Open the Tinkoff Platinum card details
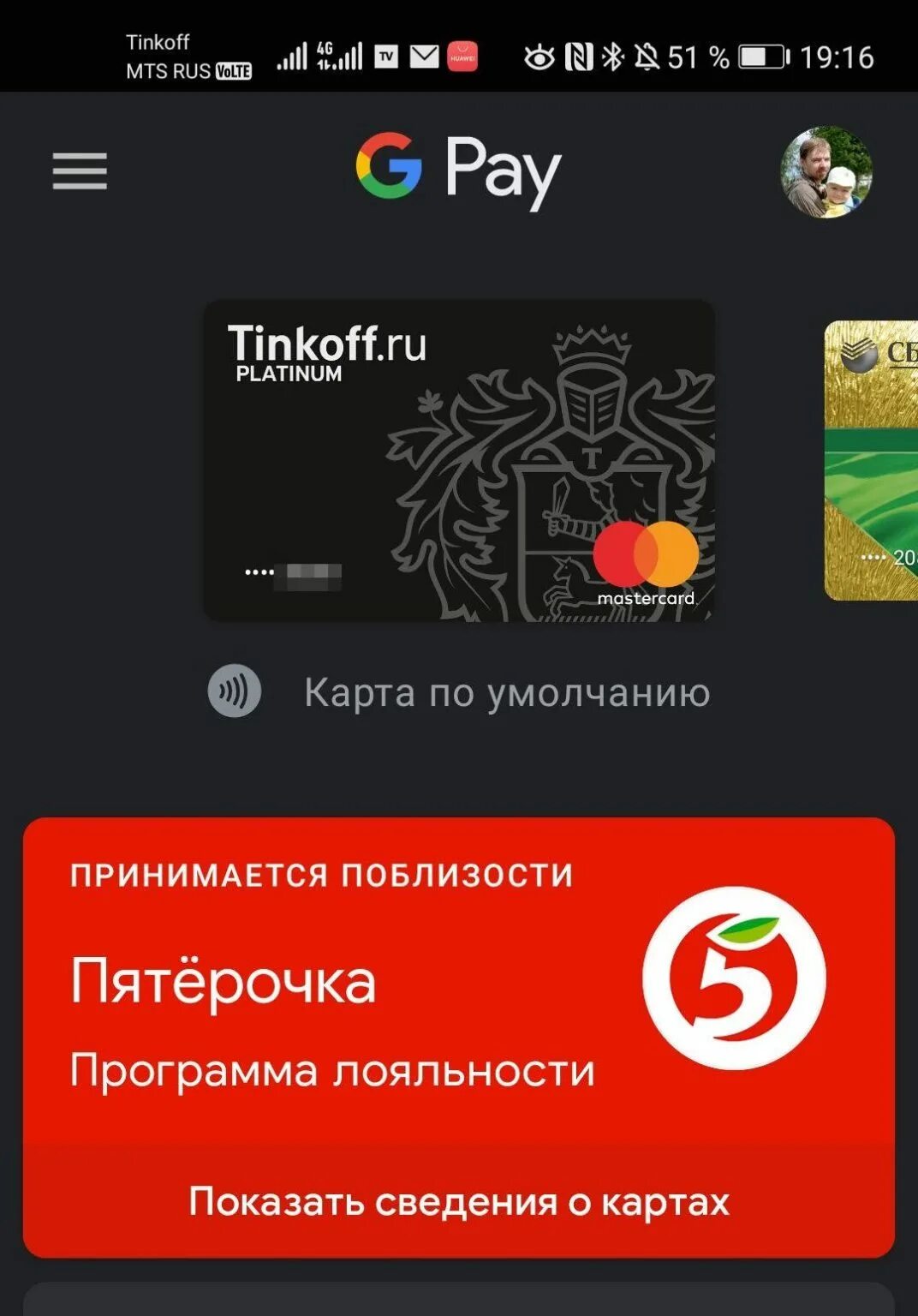This screenshot has width=918, height=1316. click(459, 460)
